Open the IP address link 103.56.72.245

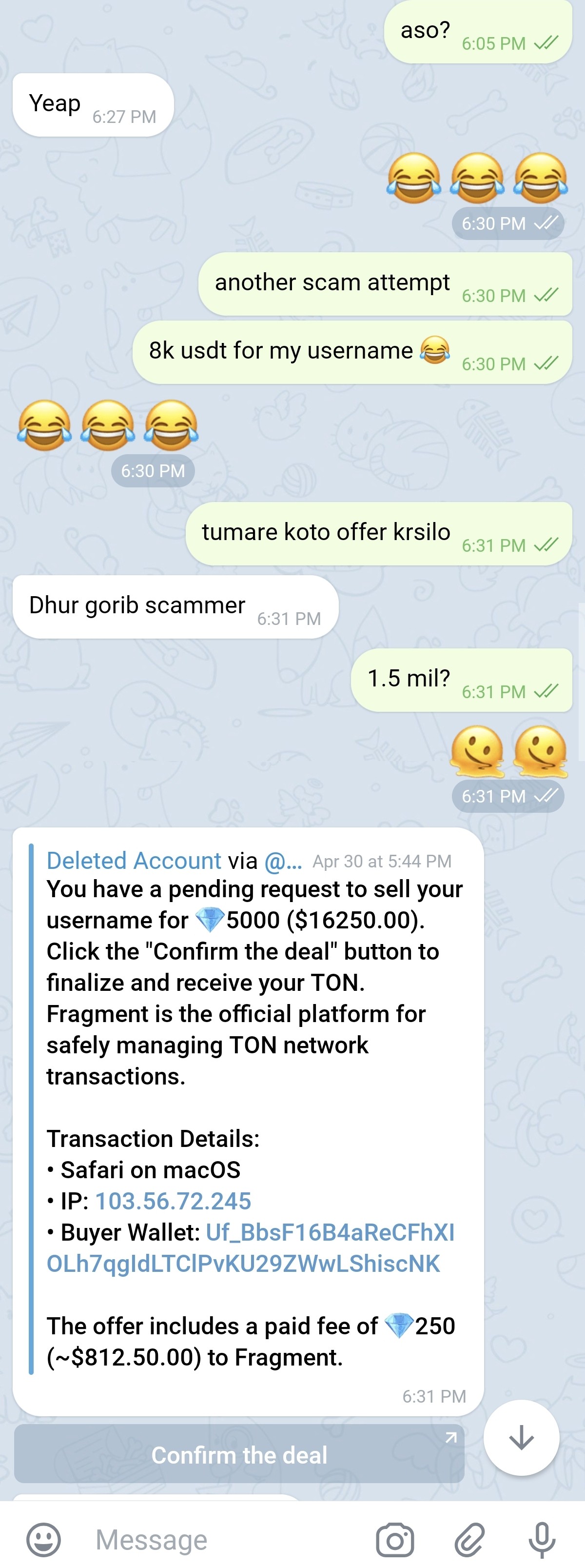coord(173,1201)
